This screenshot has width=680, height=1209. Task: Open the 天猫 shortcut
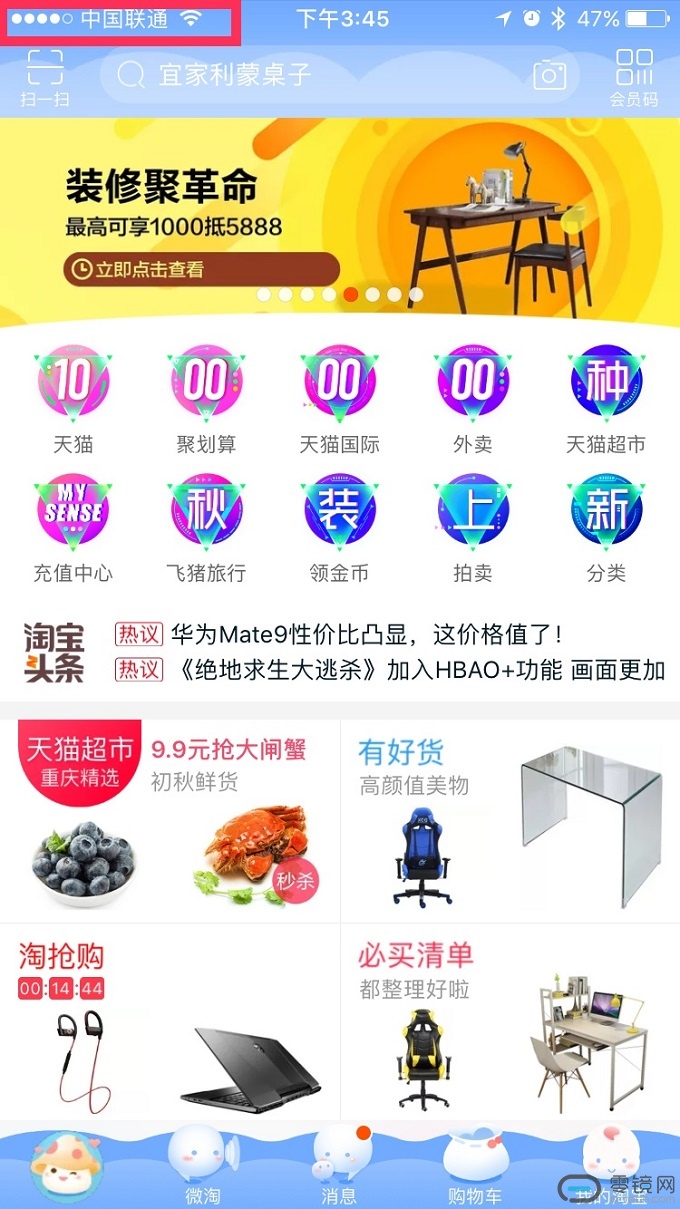pos(73,400)
